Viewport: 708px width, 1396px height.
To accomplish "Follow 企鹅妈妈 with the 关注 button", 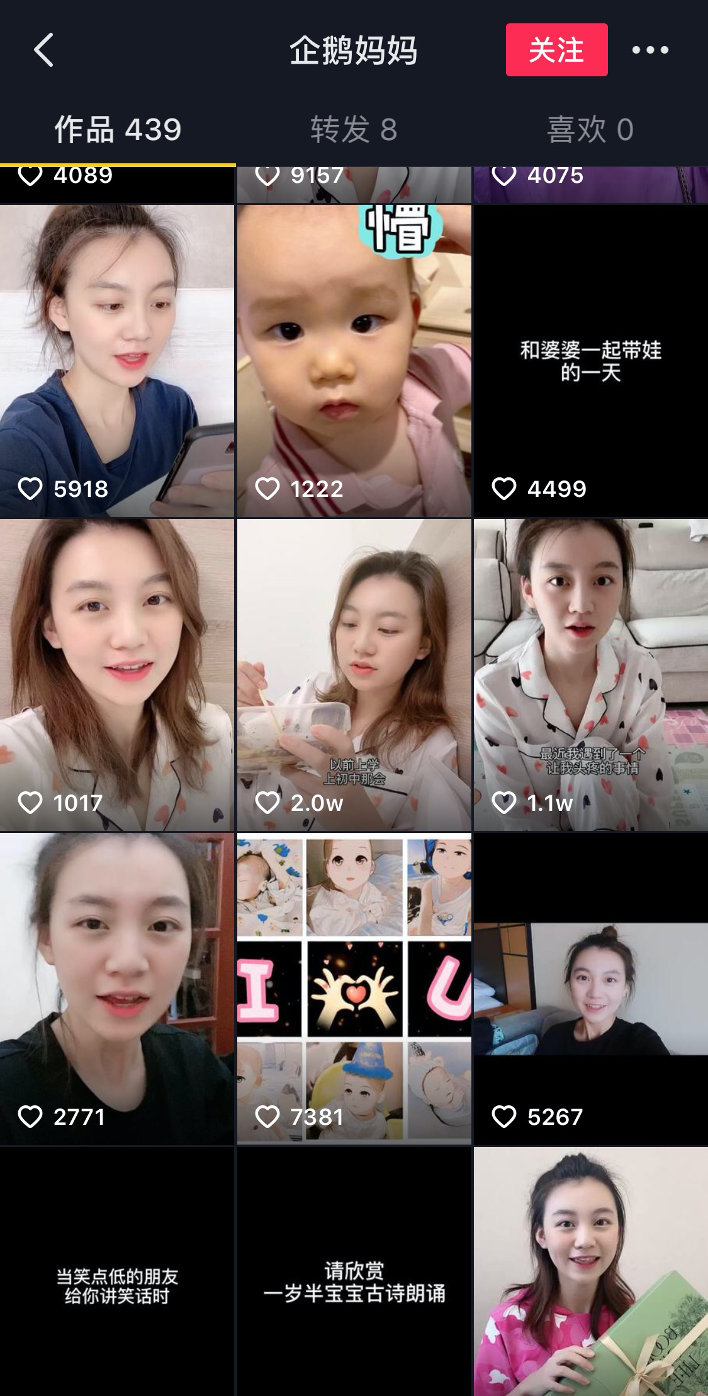I will click(x=556, y=50).
